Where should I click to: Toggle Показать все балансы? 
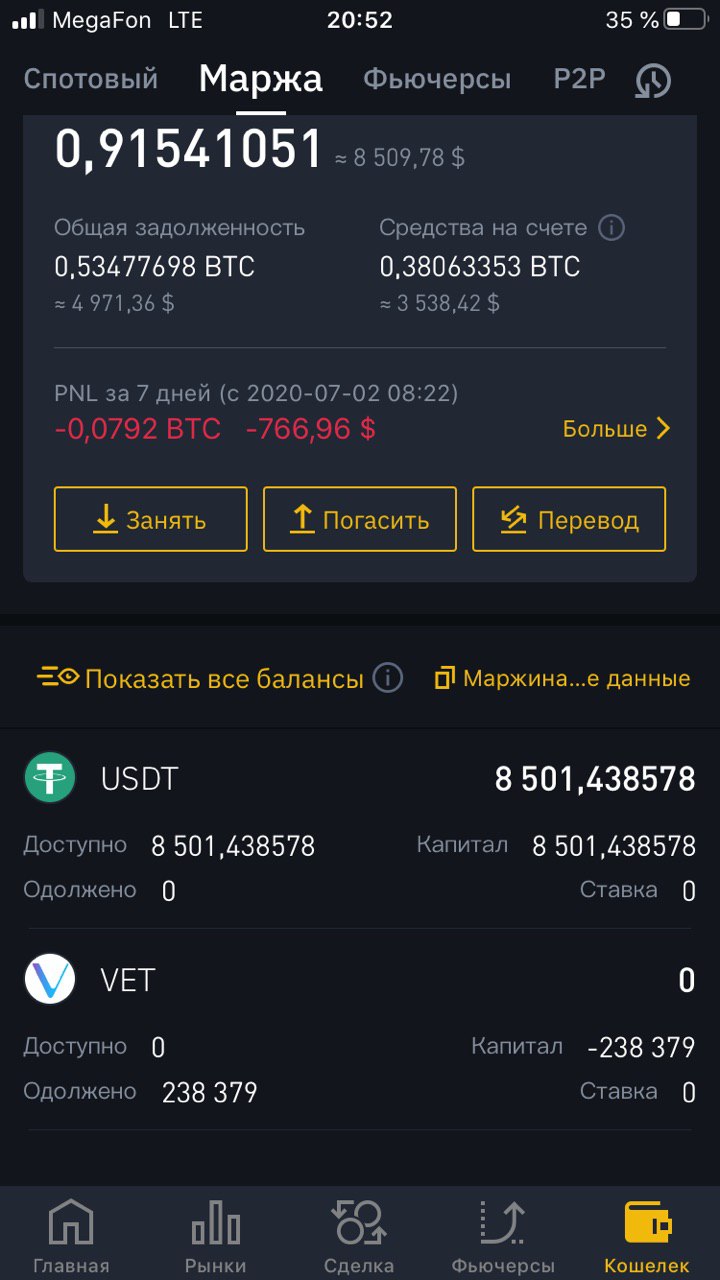(200, 679)
